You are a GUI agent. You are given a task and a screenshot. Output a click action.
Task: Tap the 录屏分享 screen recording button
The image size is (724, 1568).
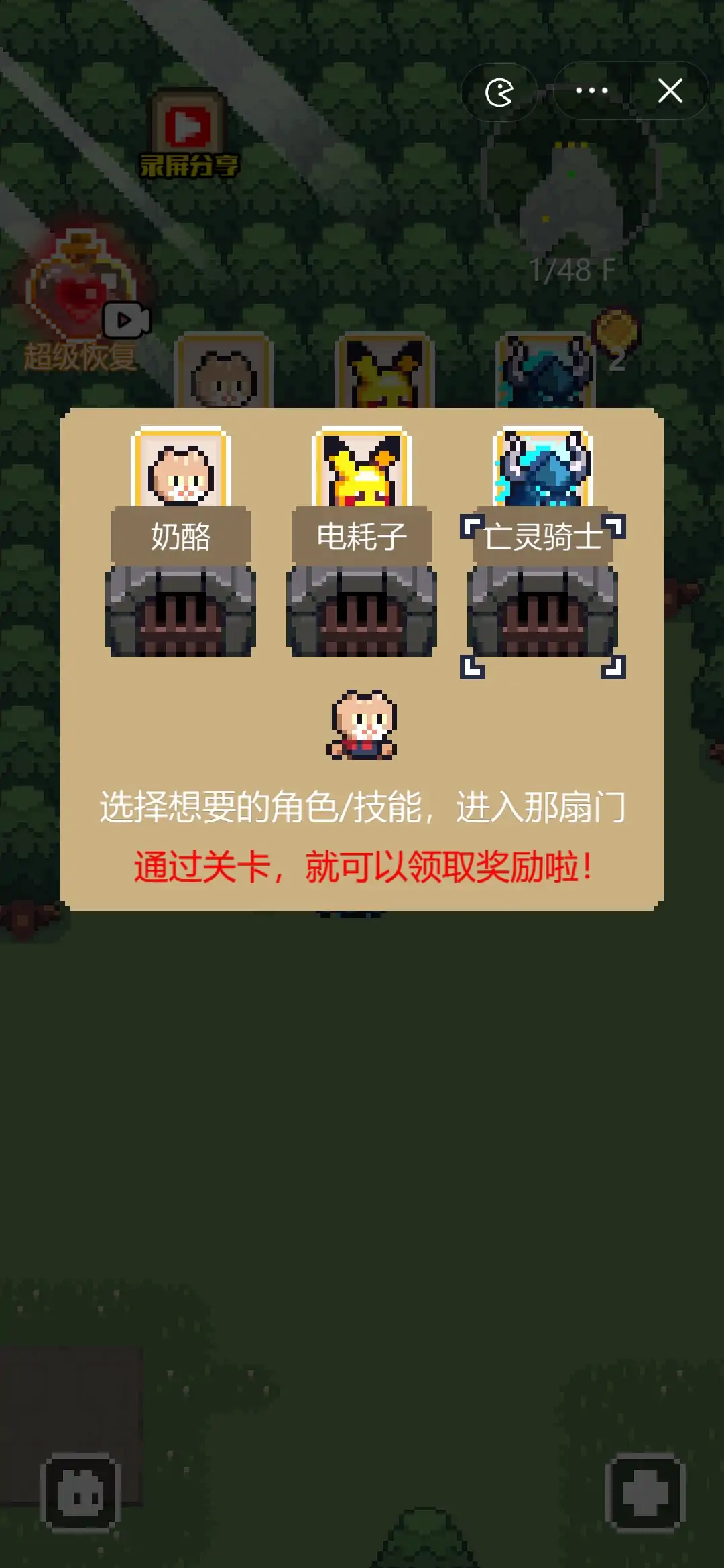point(188,136)
